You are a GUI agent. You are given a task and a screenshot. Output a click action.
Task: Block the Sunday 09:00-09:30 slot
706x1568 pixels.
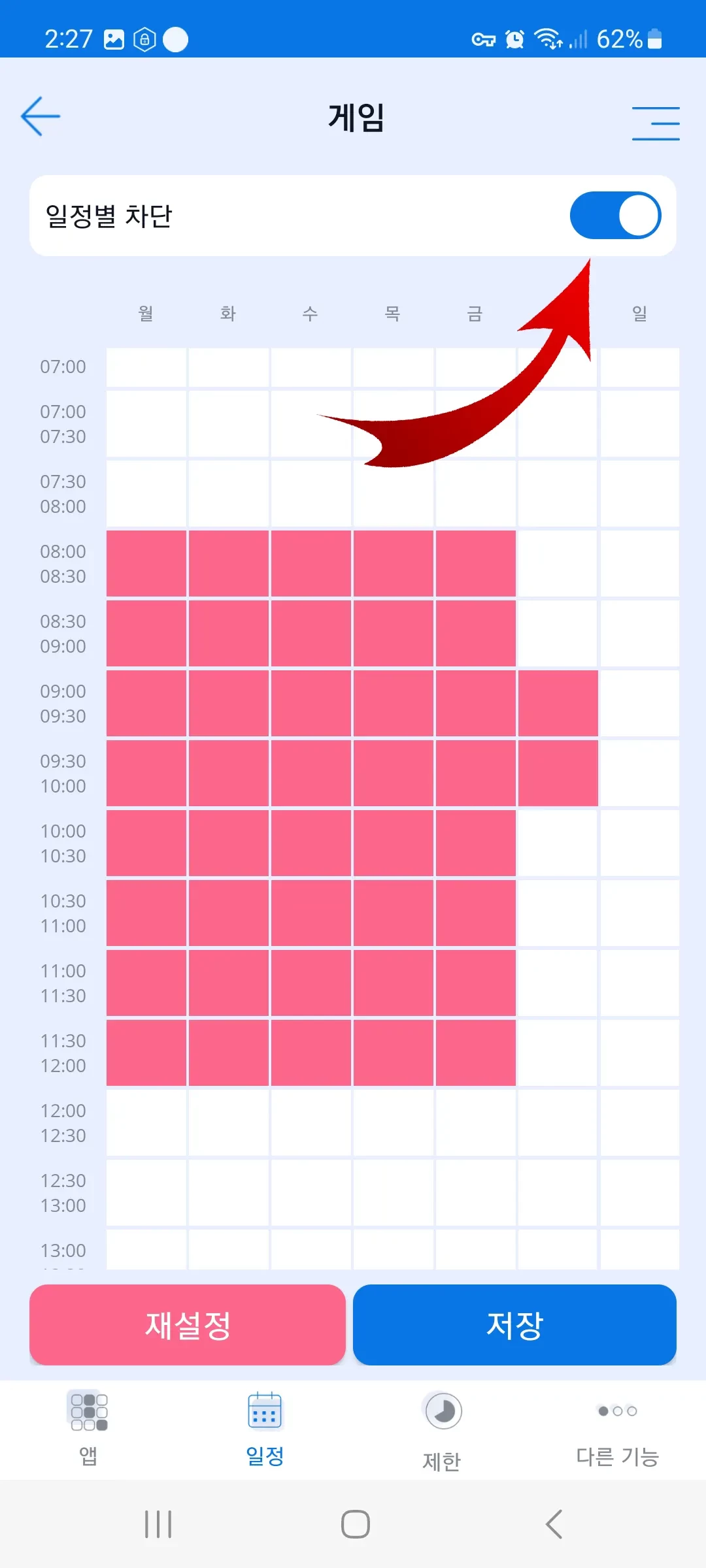[x=639, y=703]
